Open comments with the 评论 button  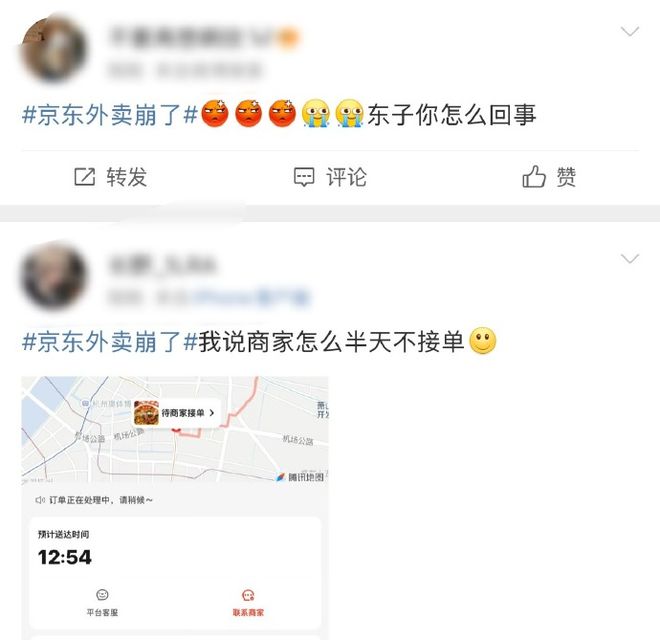point(330,178)
